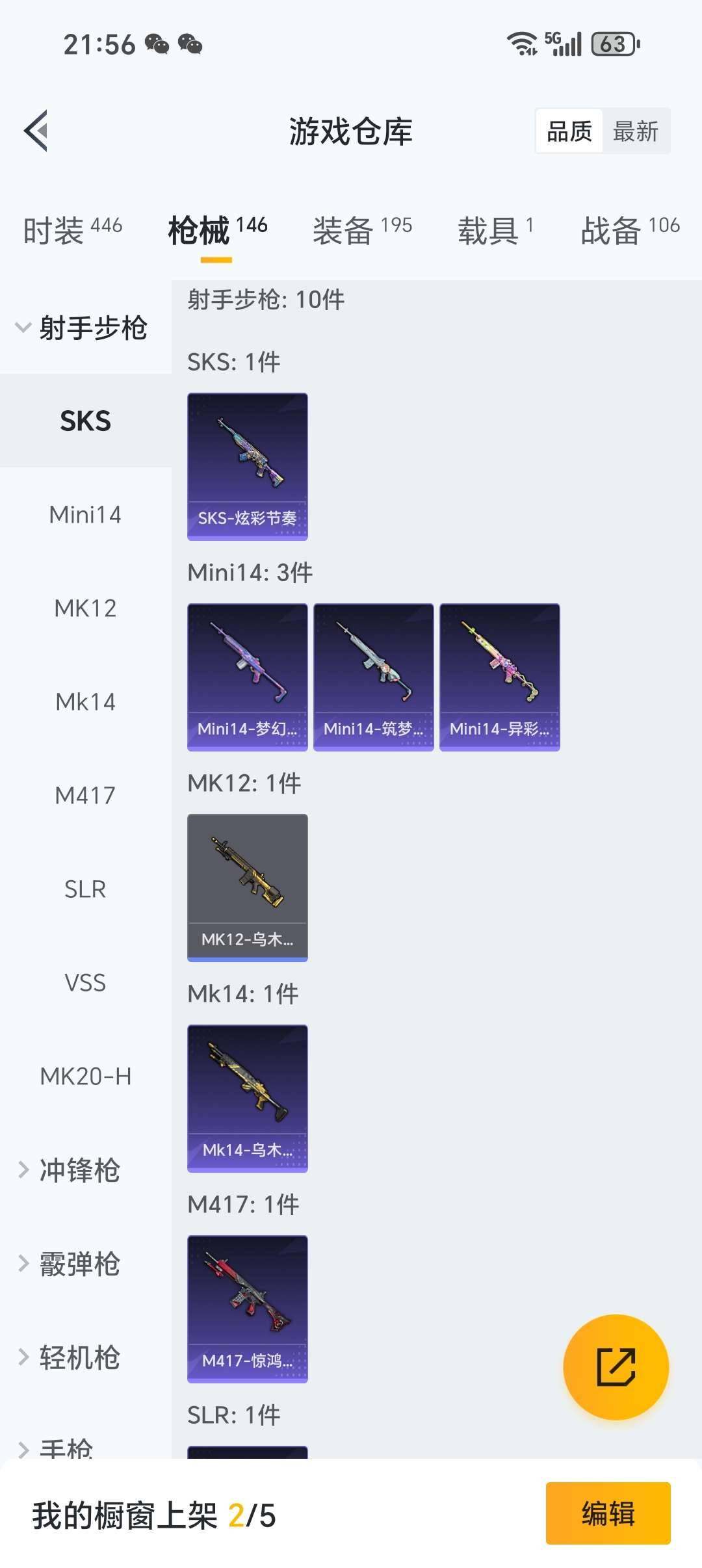
Task: Collapse the 射手步枪 category
Action: [83, 328]
